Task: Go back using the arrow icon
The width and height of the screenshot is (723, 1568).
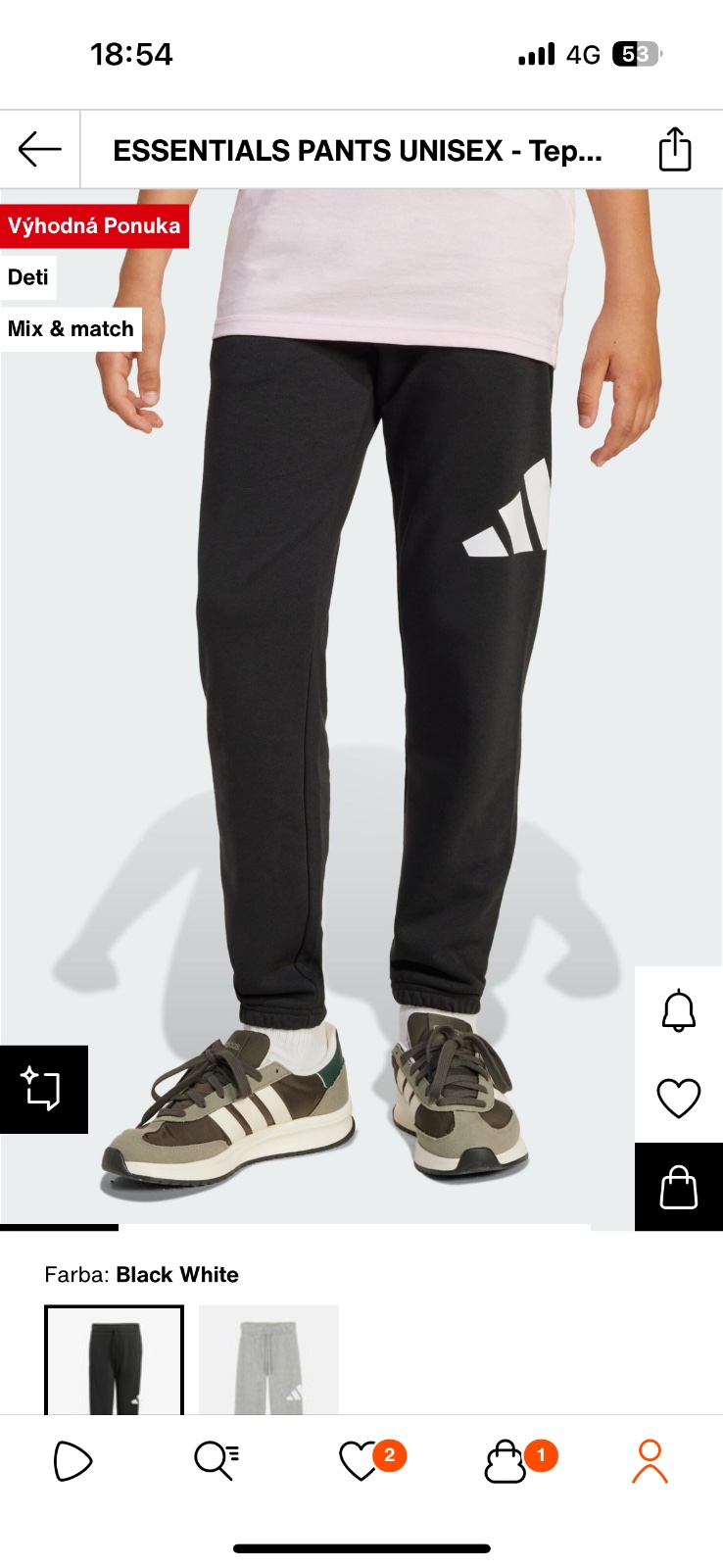Action: (x=39, y=150)
